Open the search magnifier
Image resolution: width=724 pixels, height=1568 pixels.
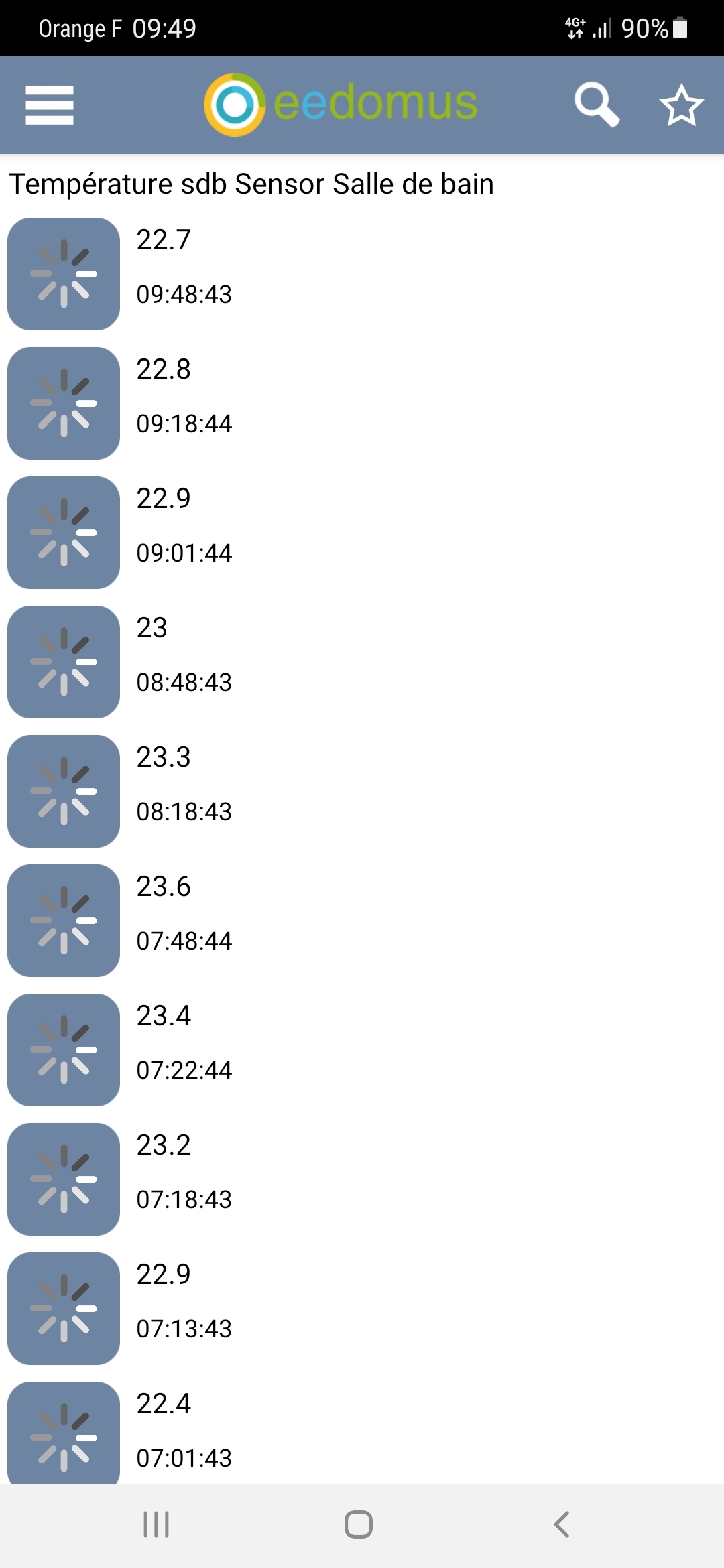click(596, 105)
